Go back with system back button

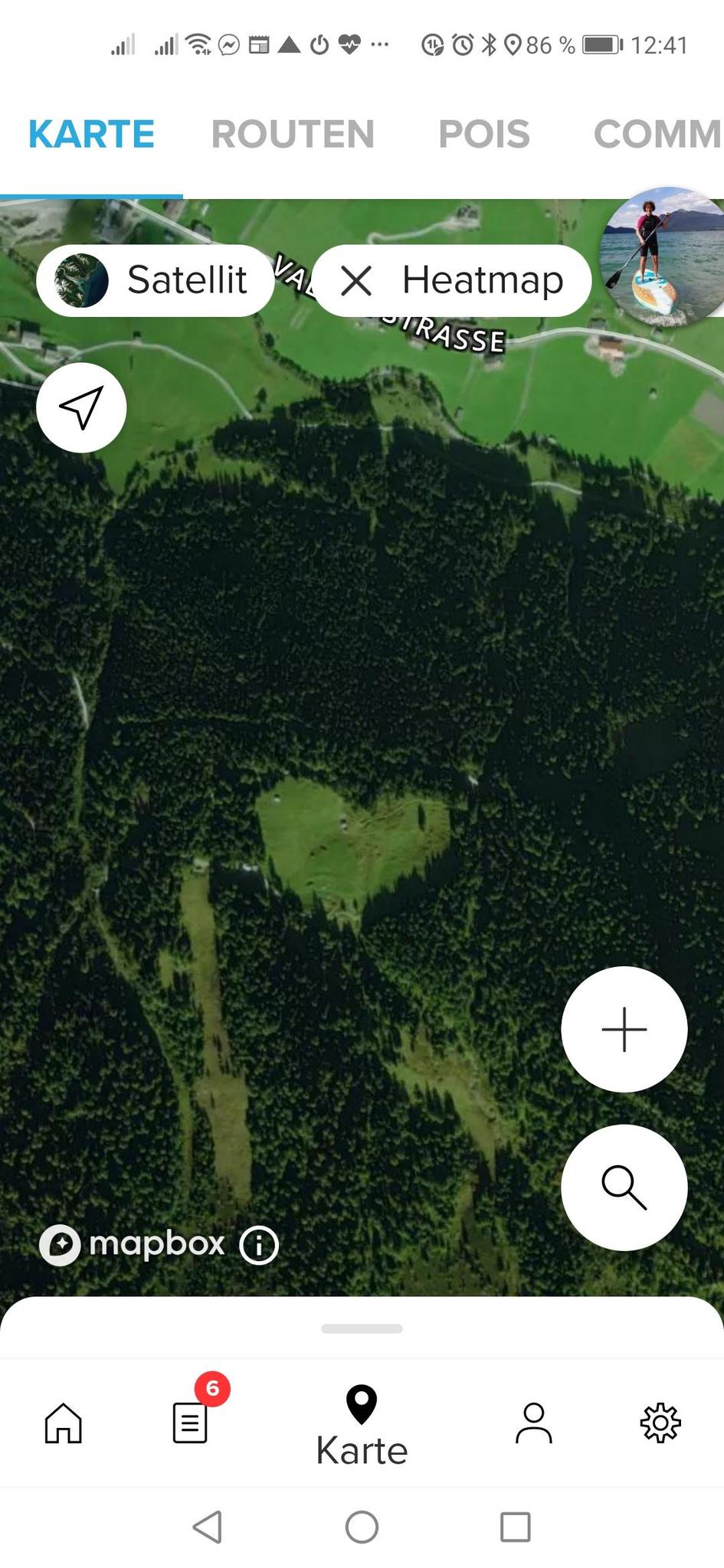(x=208, y=1527)
